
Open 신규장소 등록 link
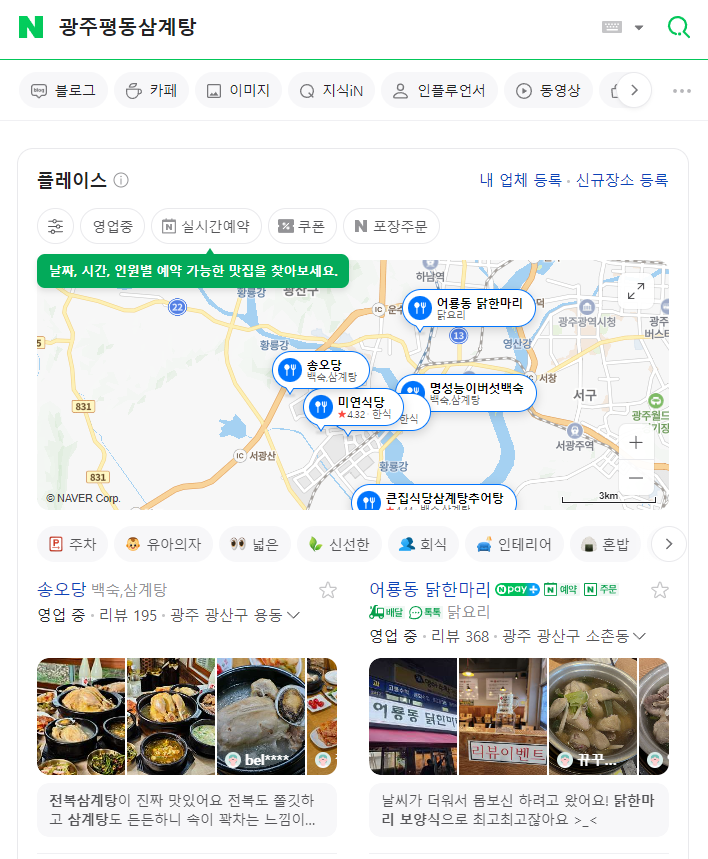click(621, 180)
